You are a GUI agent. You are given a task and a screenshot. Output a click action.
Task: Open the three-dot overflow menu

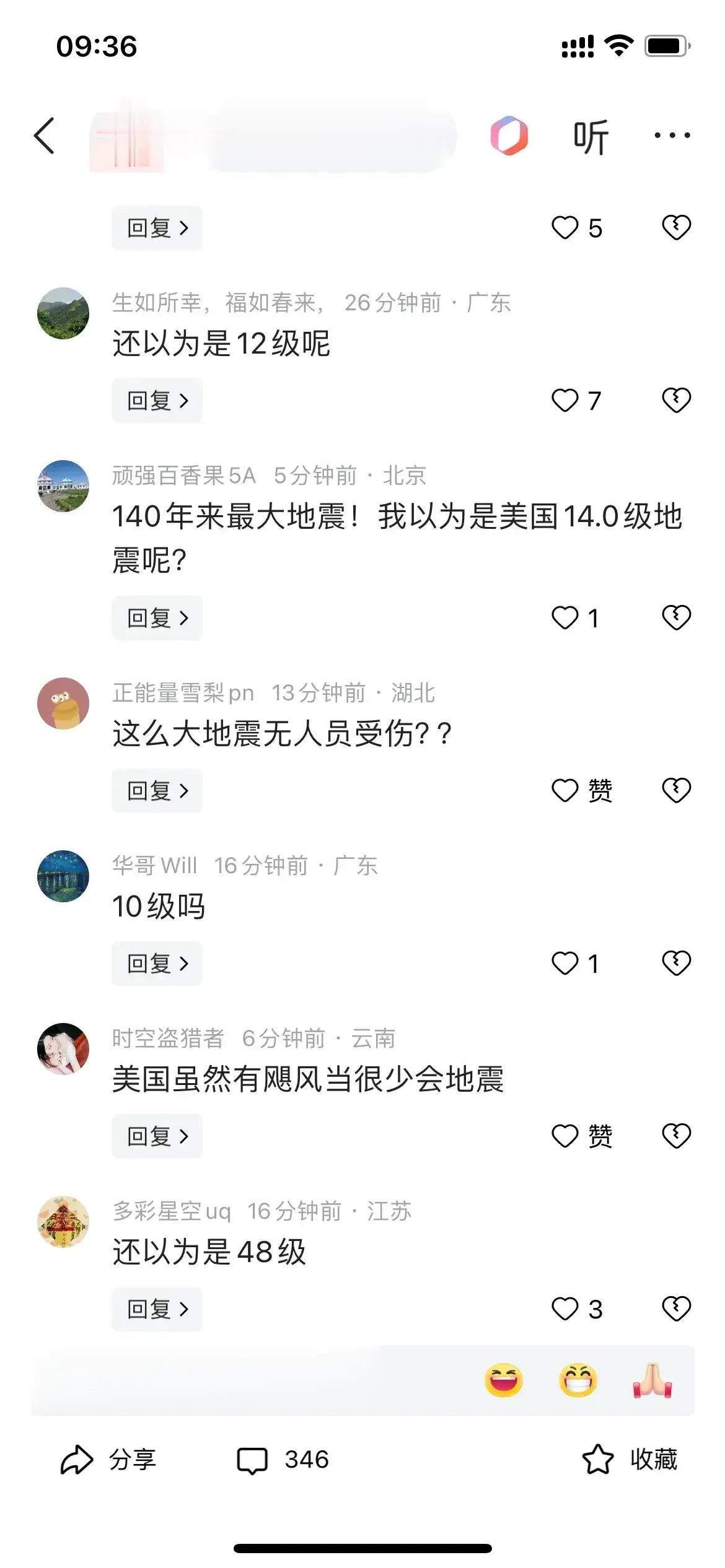tap(672, 135)
